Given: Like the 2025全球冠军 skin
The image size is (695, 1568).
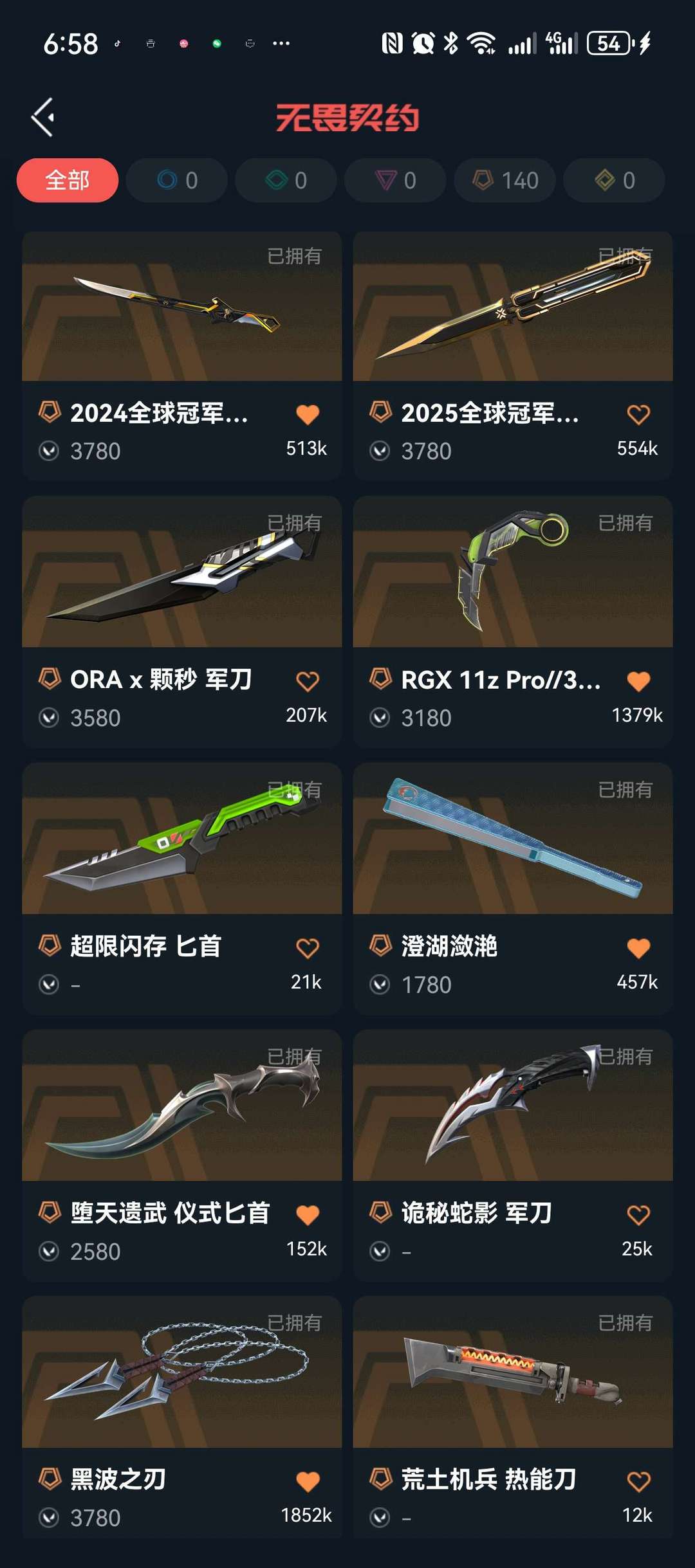Looking at the screenshot, I should [638, 414].
